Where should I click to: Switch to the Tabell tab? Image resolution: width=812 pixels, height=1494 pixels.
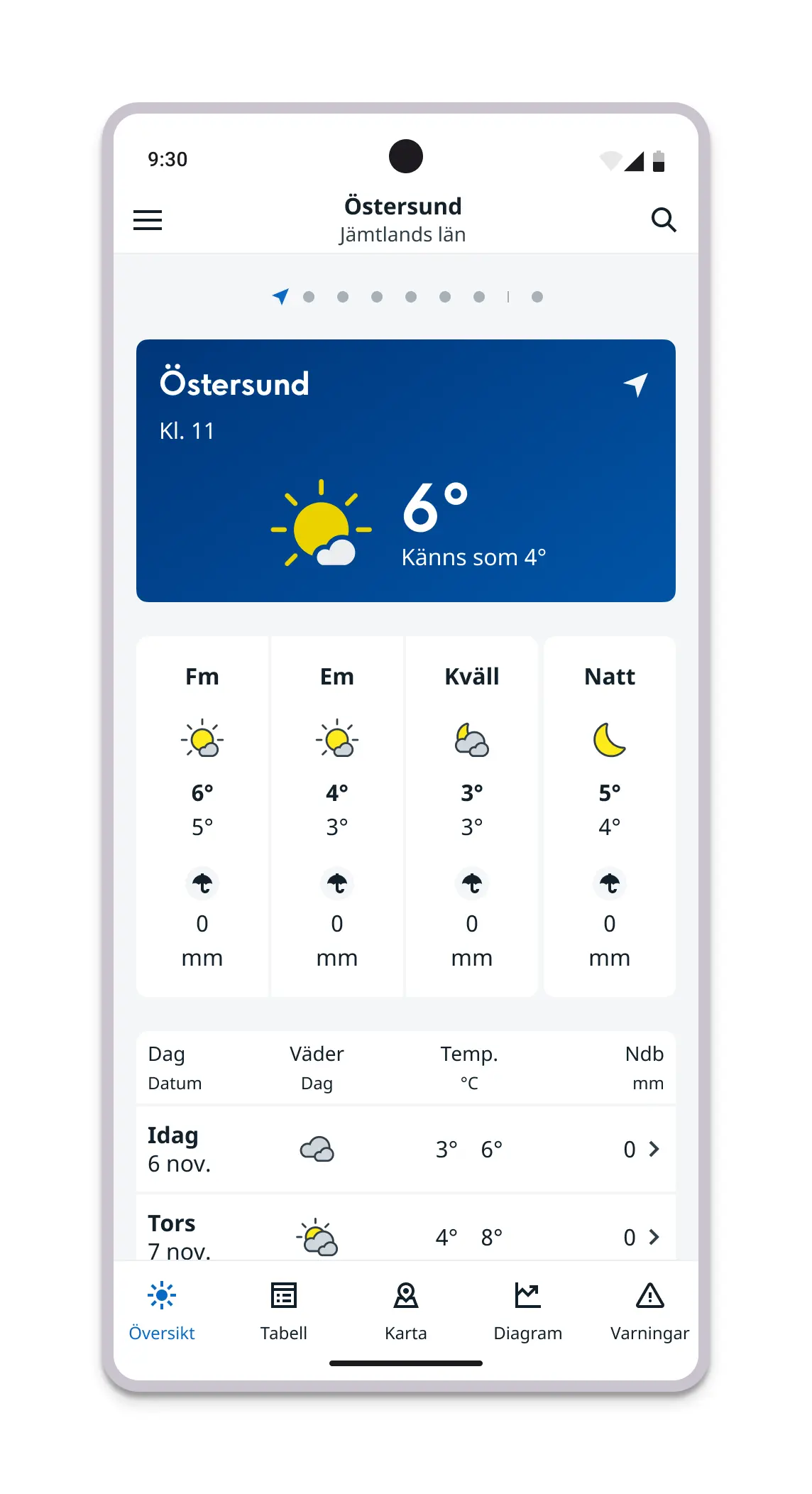(283, 1311)
